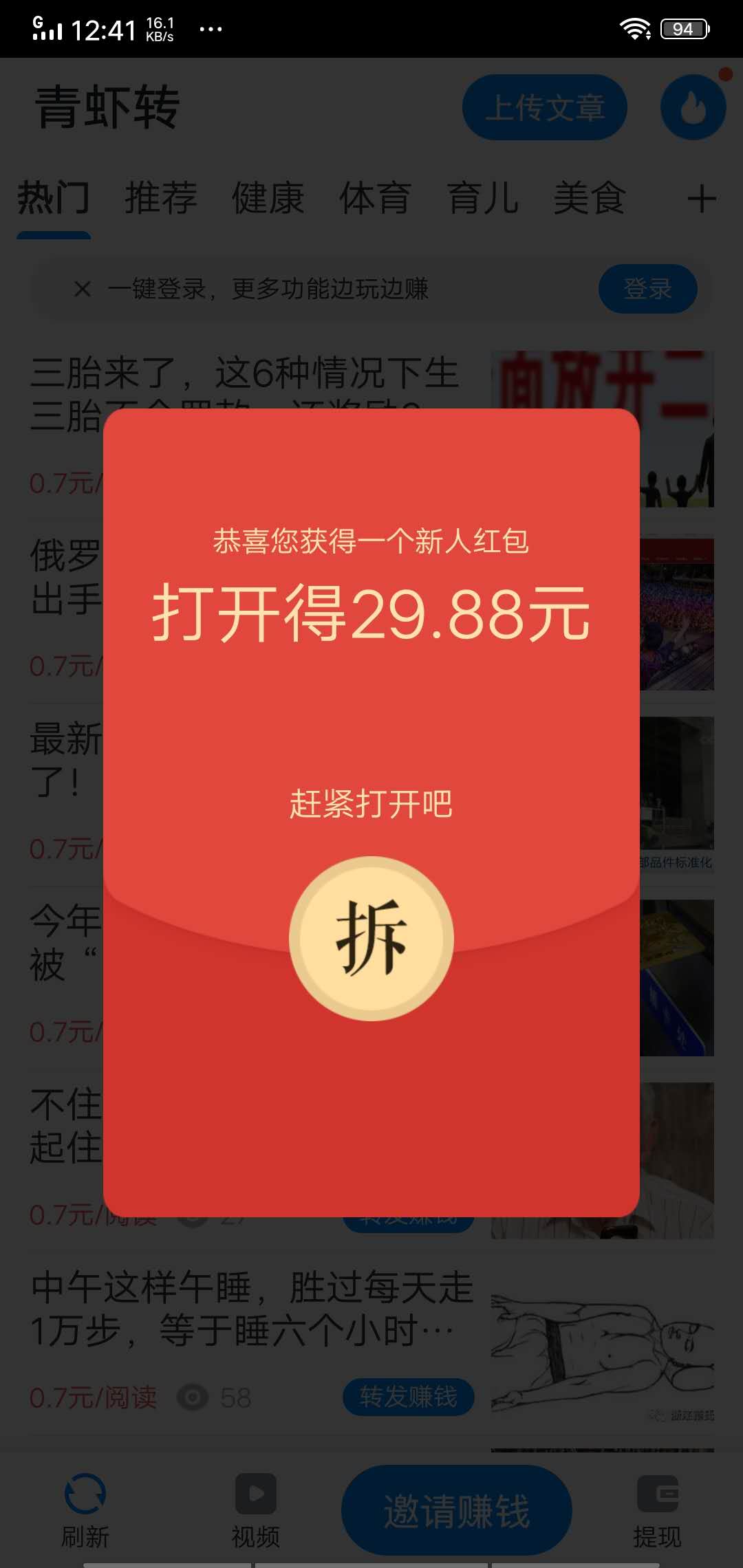Tap the 邀请赚钱 button
This screenshot has height=1568, width=743.
pyautogui.click(x=457, y=1511)
